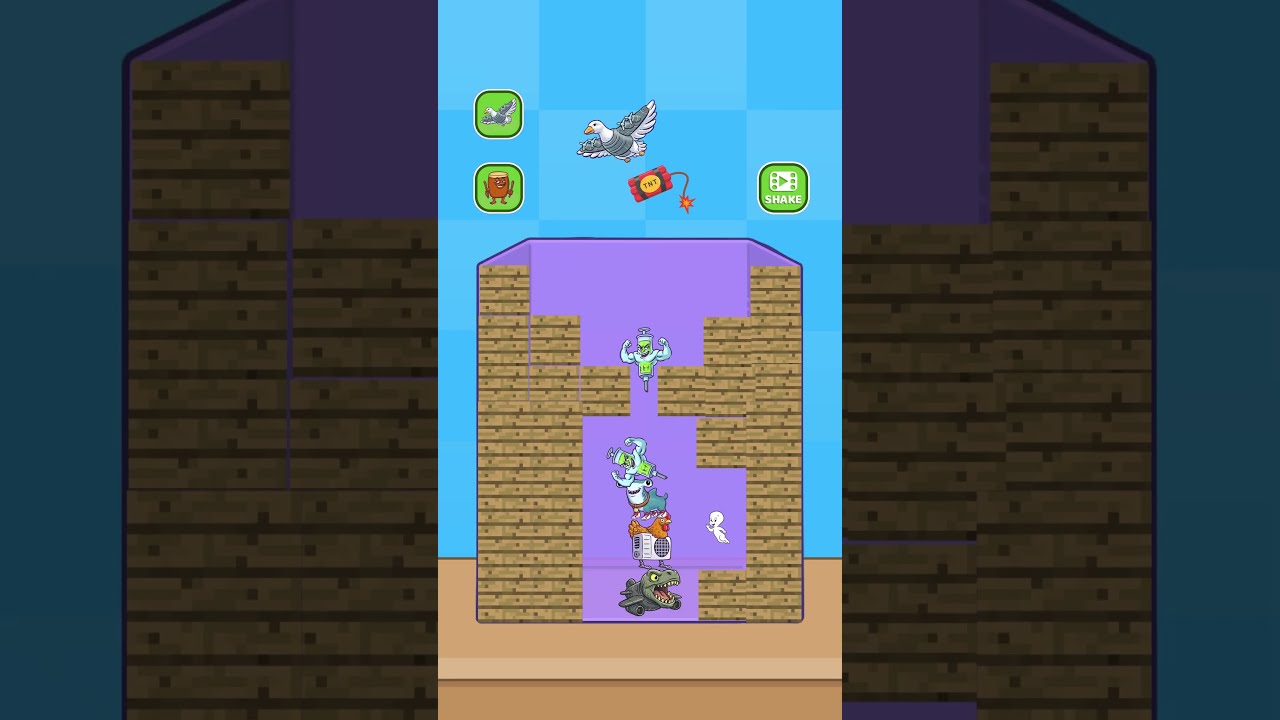Select the wooden log character button
1280x720 pixels.
pos(498,188)
